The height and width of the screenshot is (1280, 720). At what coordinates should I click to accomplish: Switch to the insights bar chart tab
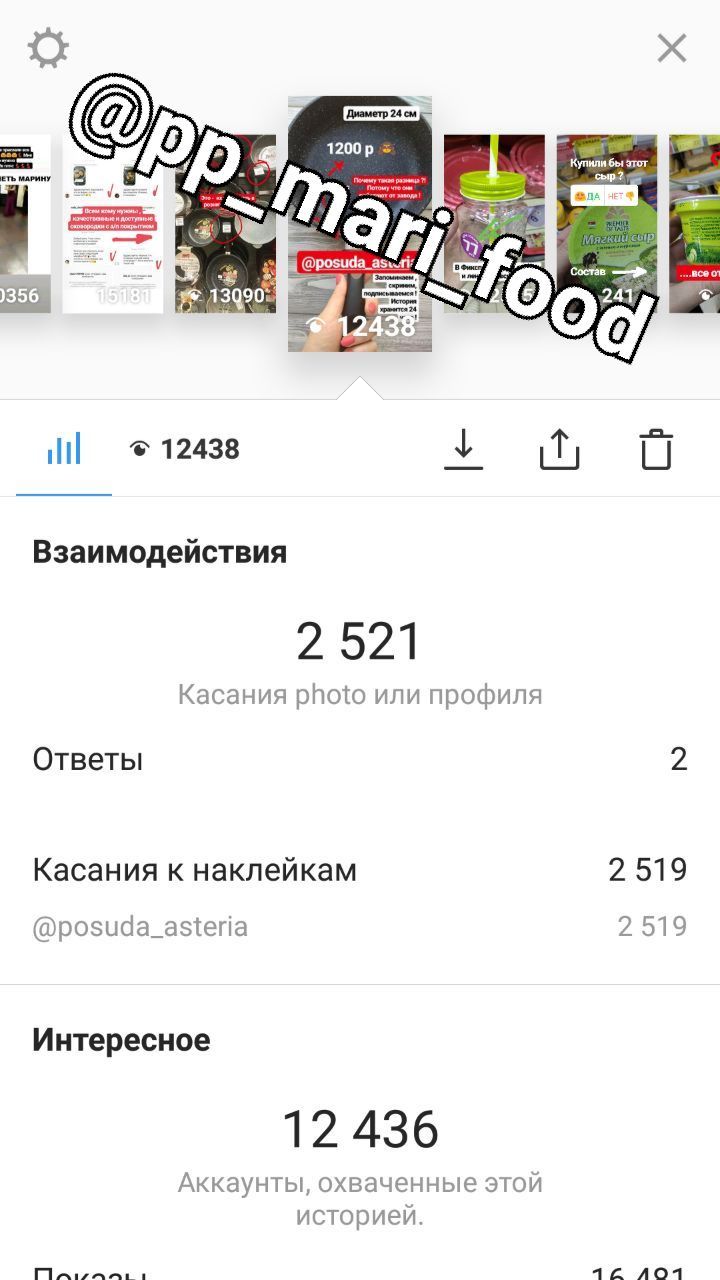pyautogui.click(x=64, y=450)
